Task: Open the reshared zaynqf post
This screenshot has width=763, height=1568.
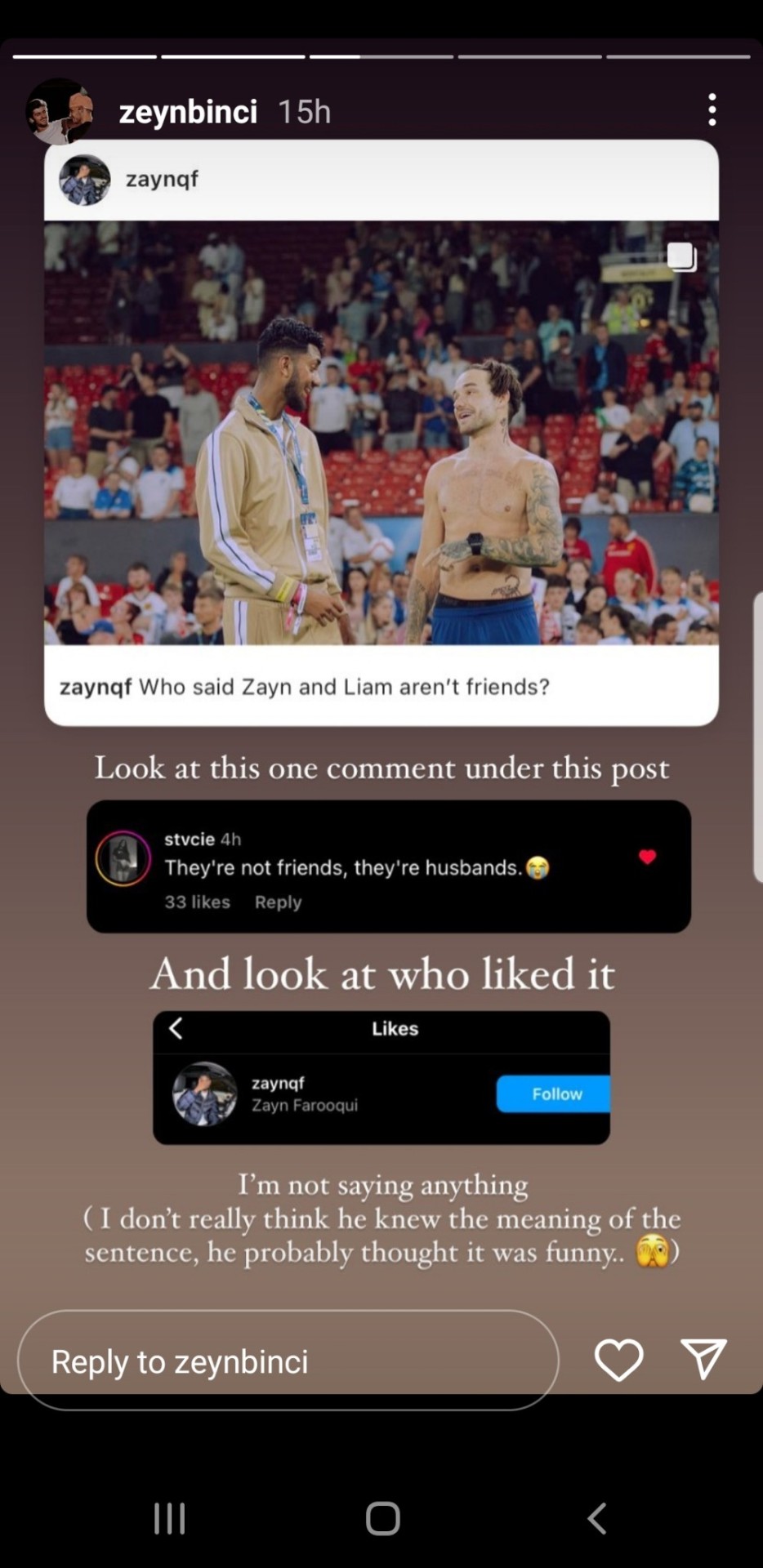Action: [381, 433]
